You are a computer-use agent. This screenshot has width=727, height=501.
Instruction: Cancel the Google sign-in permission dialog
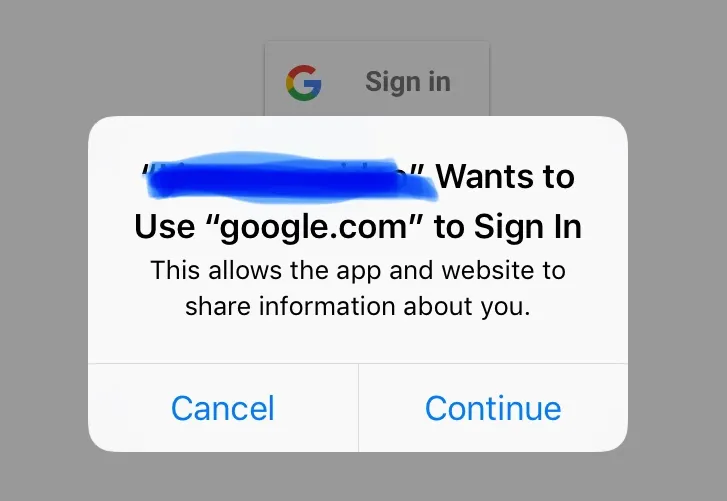click(x=222, y=408)
